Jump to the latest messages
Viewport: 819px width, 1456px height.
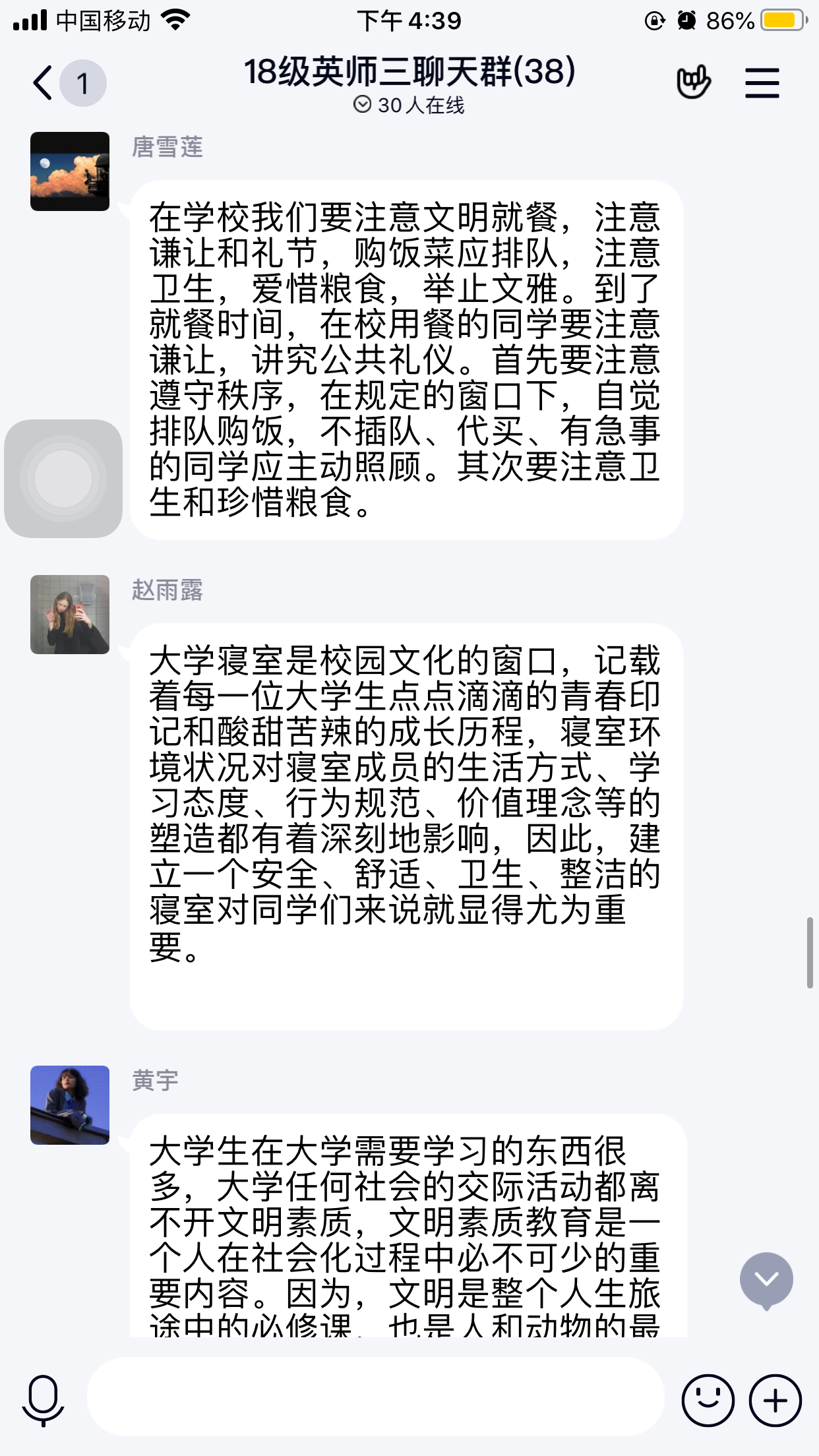click(x=766, y=1279)
